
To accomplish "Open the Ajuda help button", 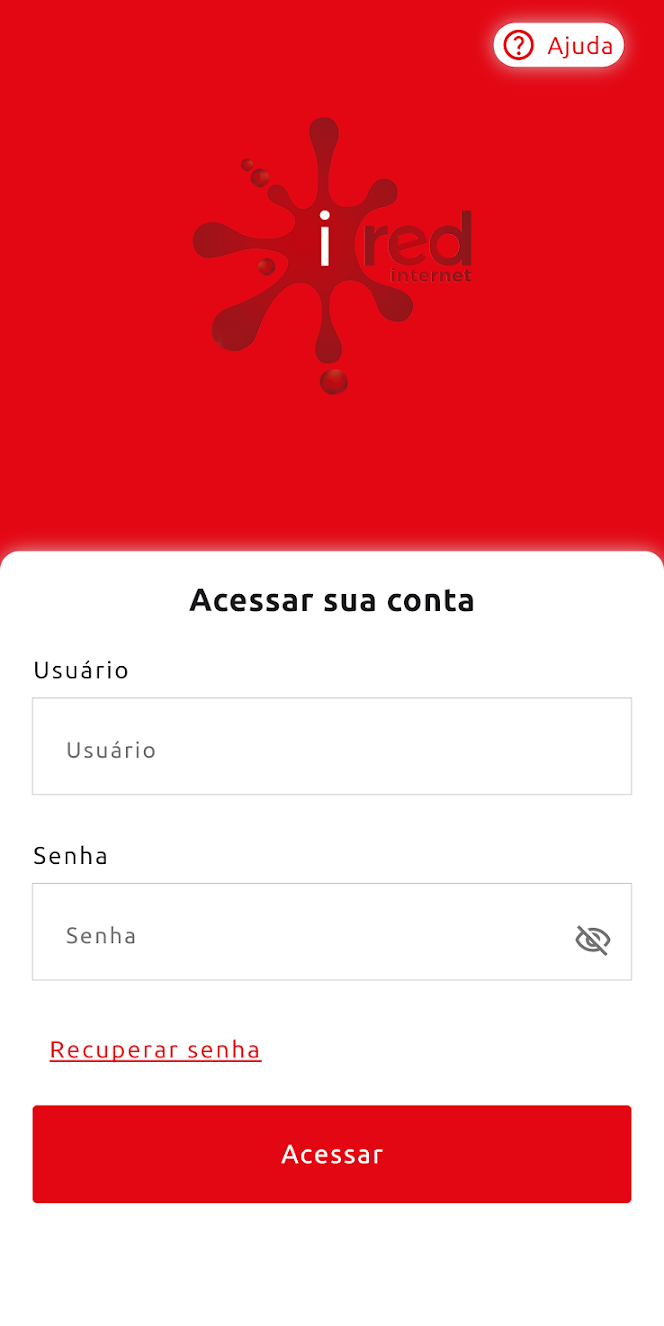I will pyautogui.click(x=558, y=45).
